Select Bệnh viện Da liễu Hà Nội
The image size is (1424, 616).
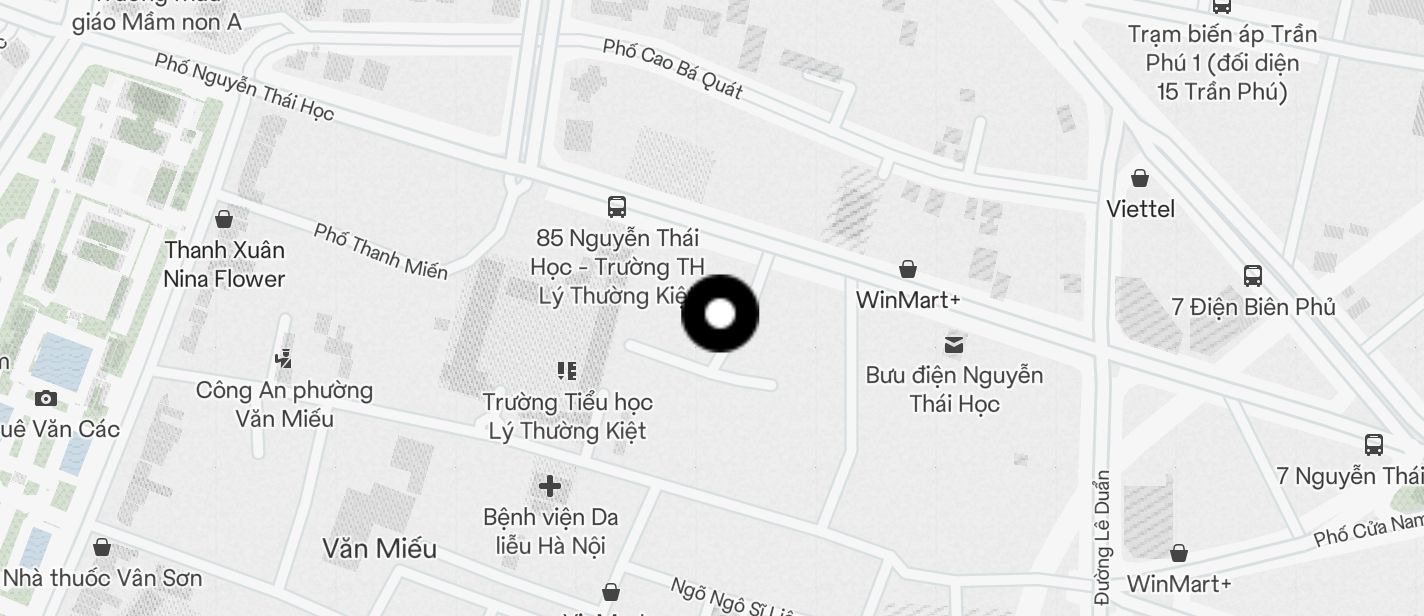point(550,487)
